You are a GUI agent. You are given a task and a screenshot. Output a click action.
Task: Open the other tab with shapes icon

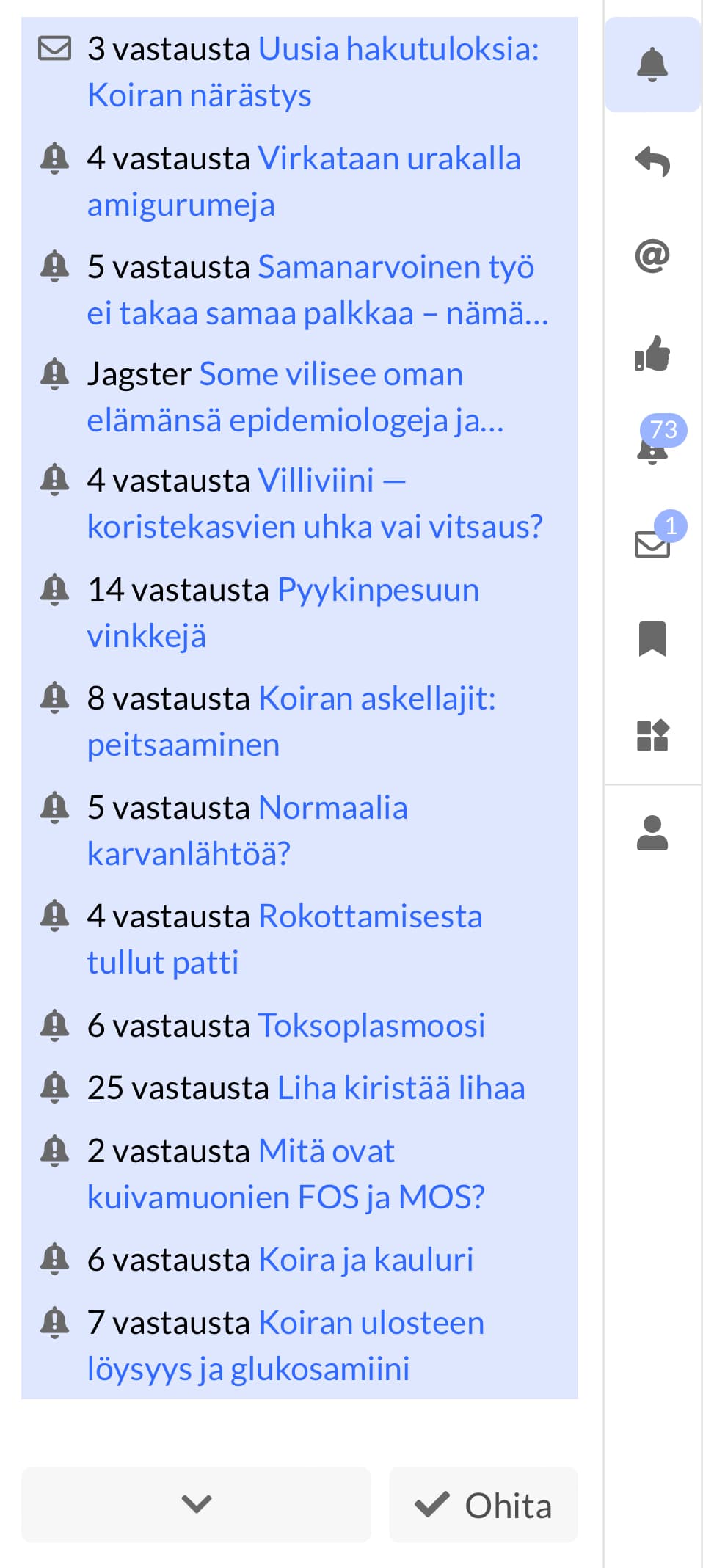coord(652,735)
